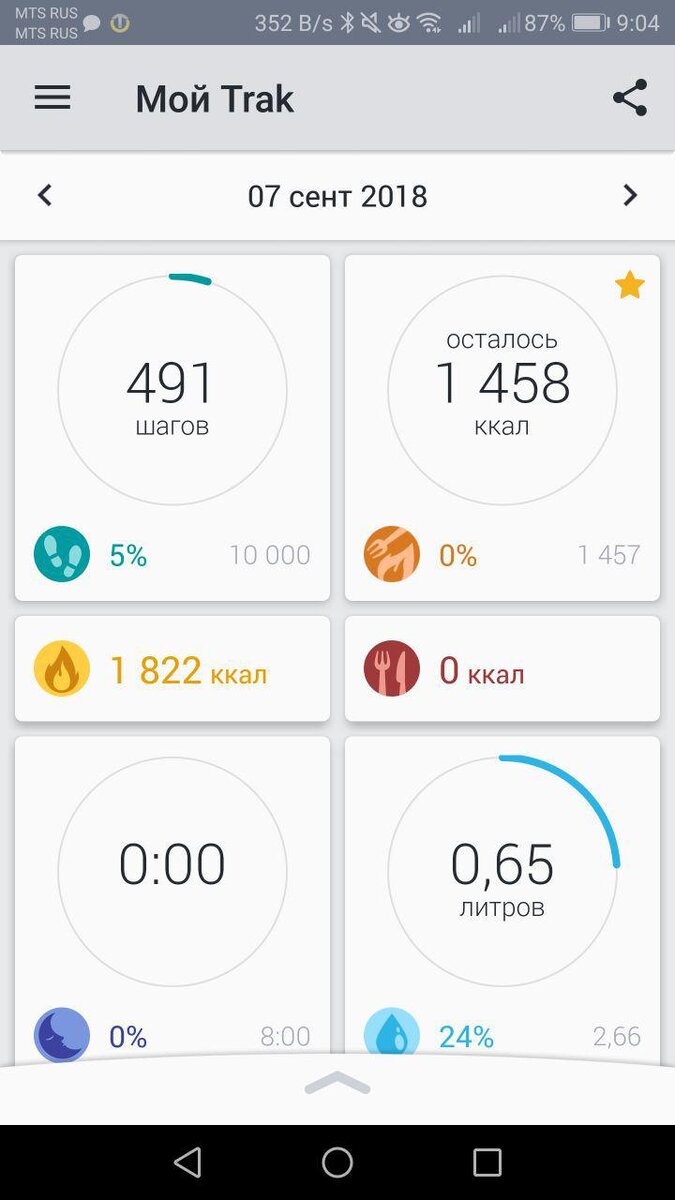Open the 0,65 литров water card
This screenshot has width=675, height=1200.
point(502,890)
